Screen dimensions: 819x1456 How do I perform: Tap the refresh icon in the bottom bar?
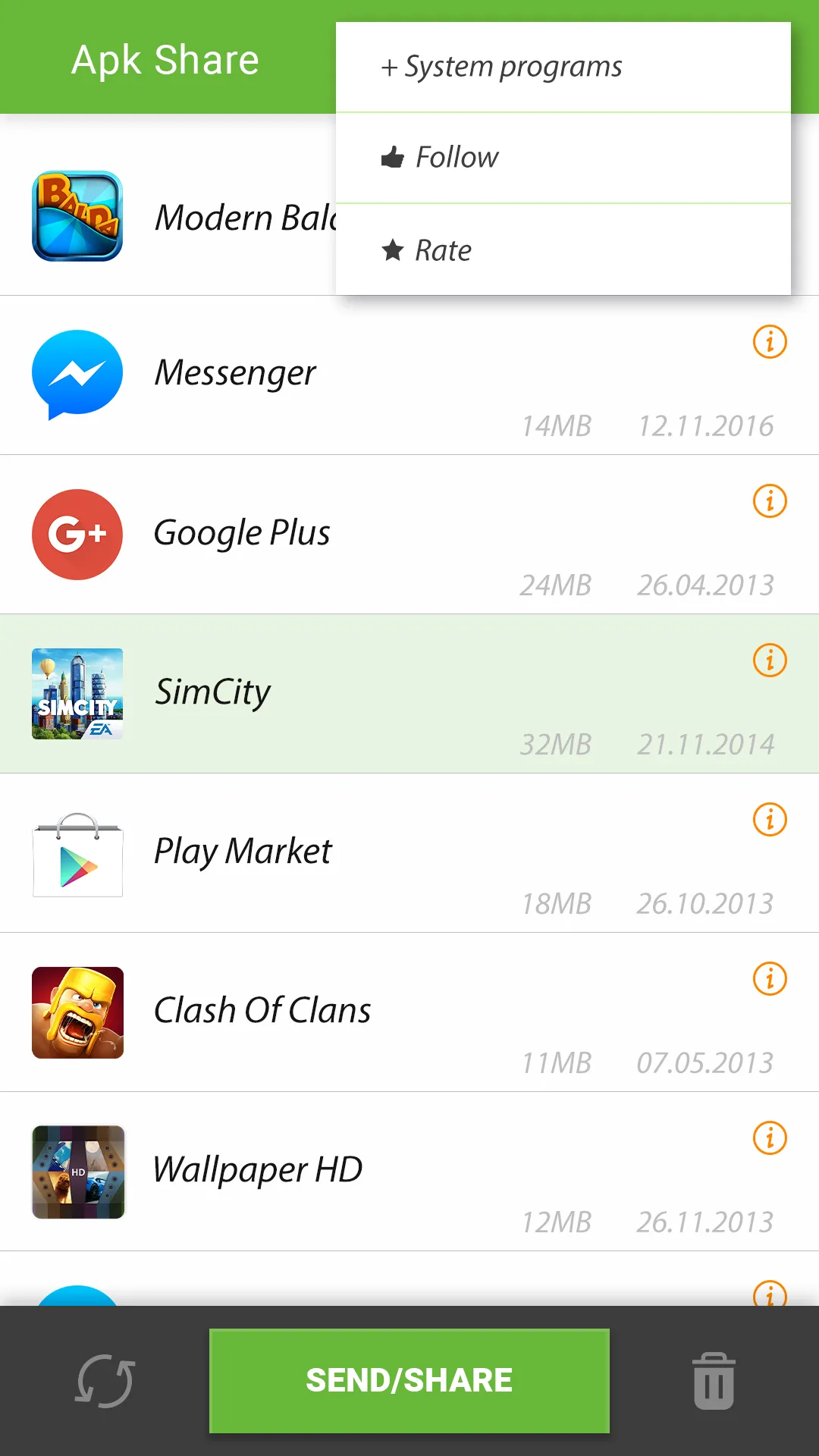tap(104, 1379)
